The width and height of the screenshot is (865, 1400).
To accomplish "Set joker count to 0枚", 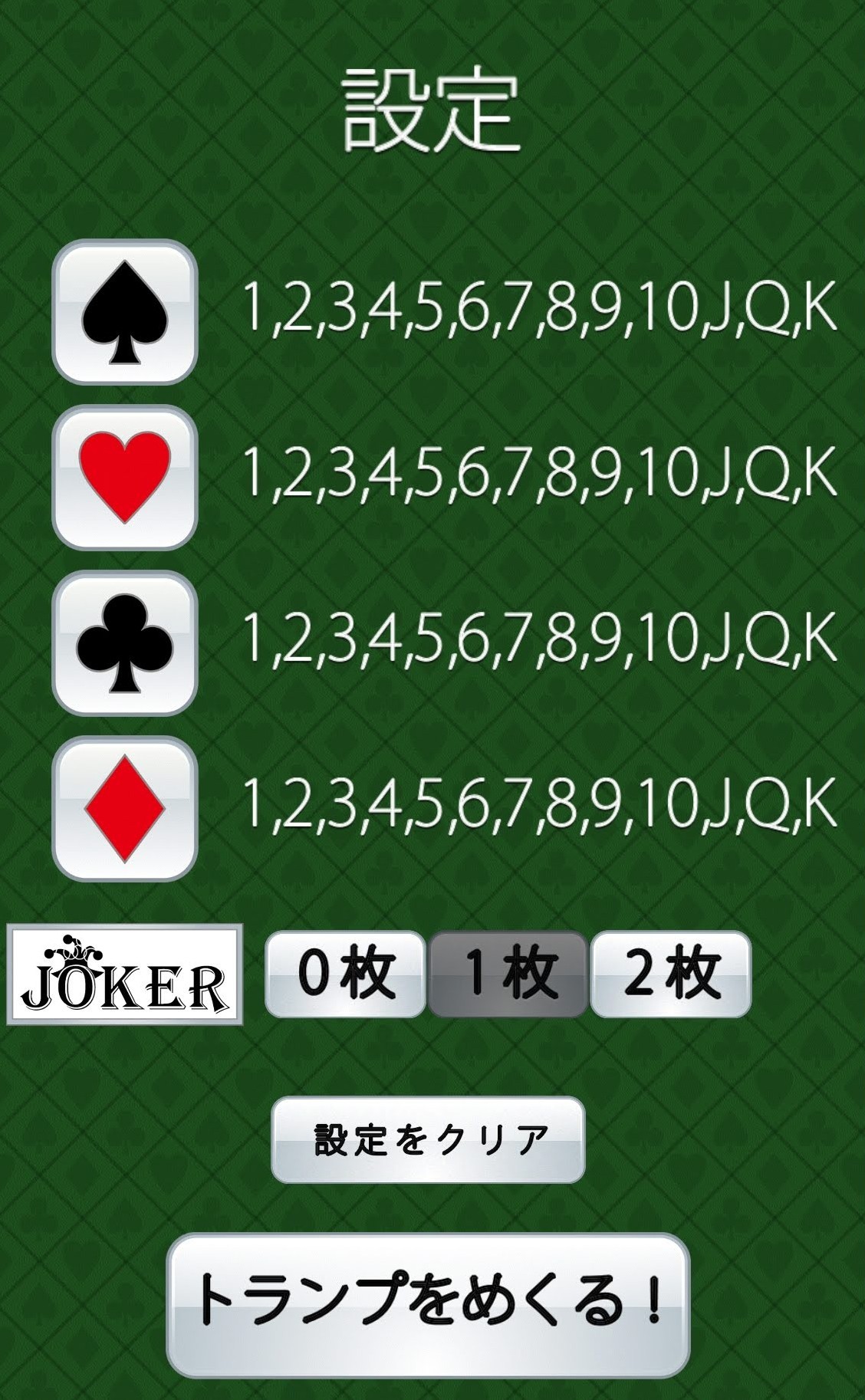I will click(x=345, y=974).
